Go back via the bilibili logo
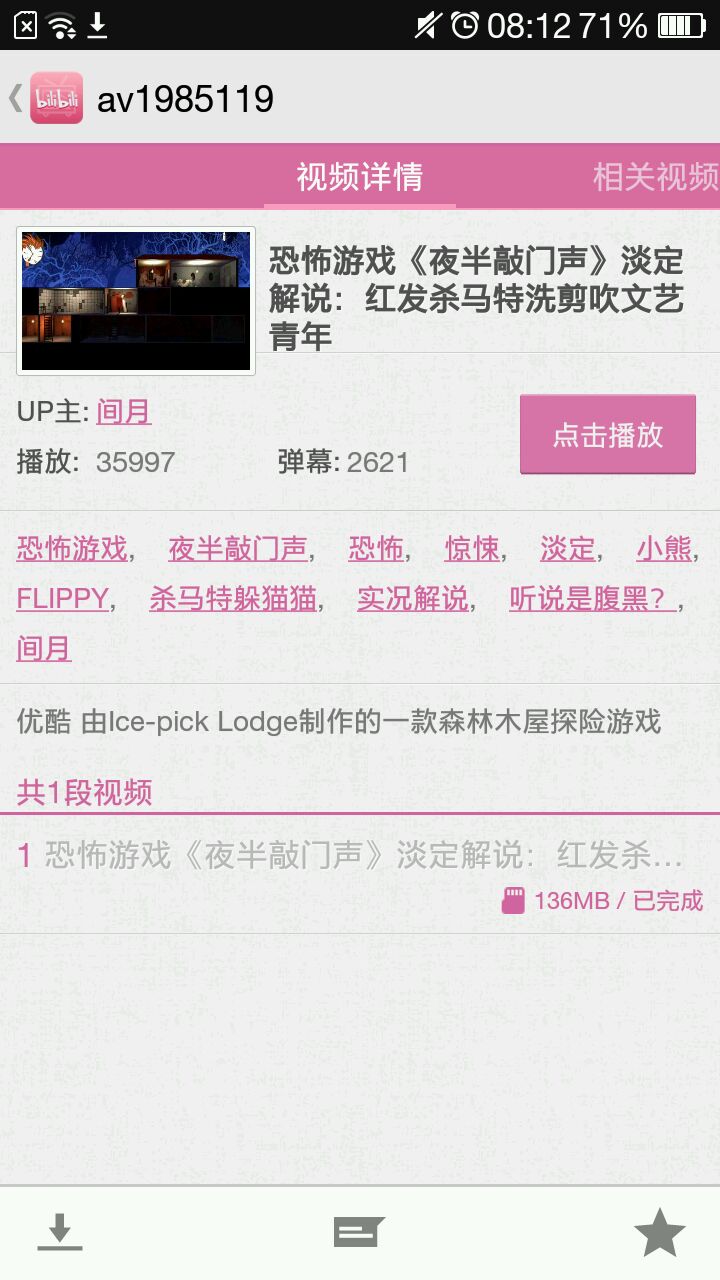Screen dimensions: 720x1280 [55, 98]
